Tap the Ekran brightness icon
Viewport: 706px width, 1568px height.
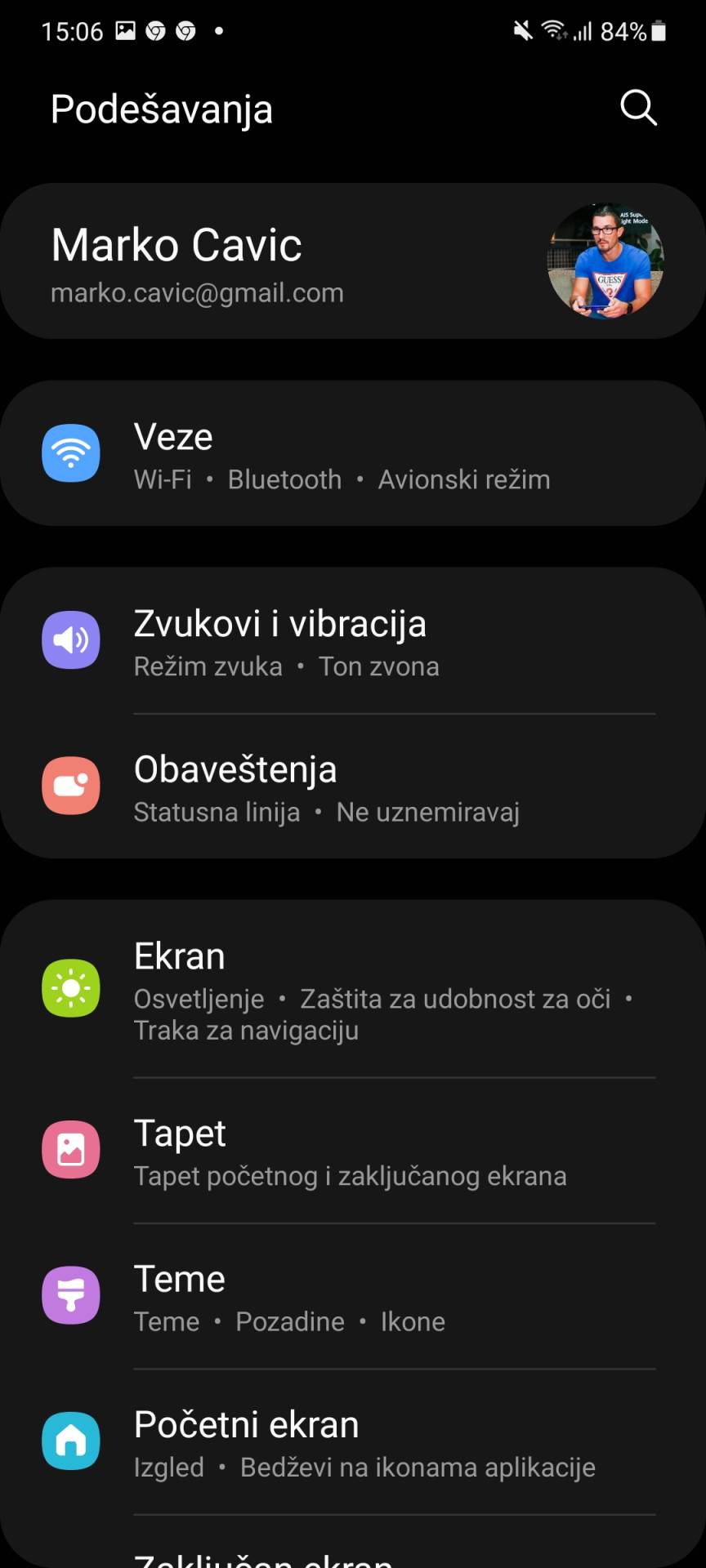point(71,987)
